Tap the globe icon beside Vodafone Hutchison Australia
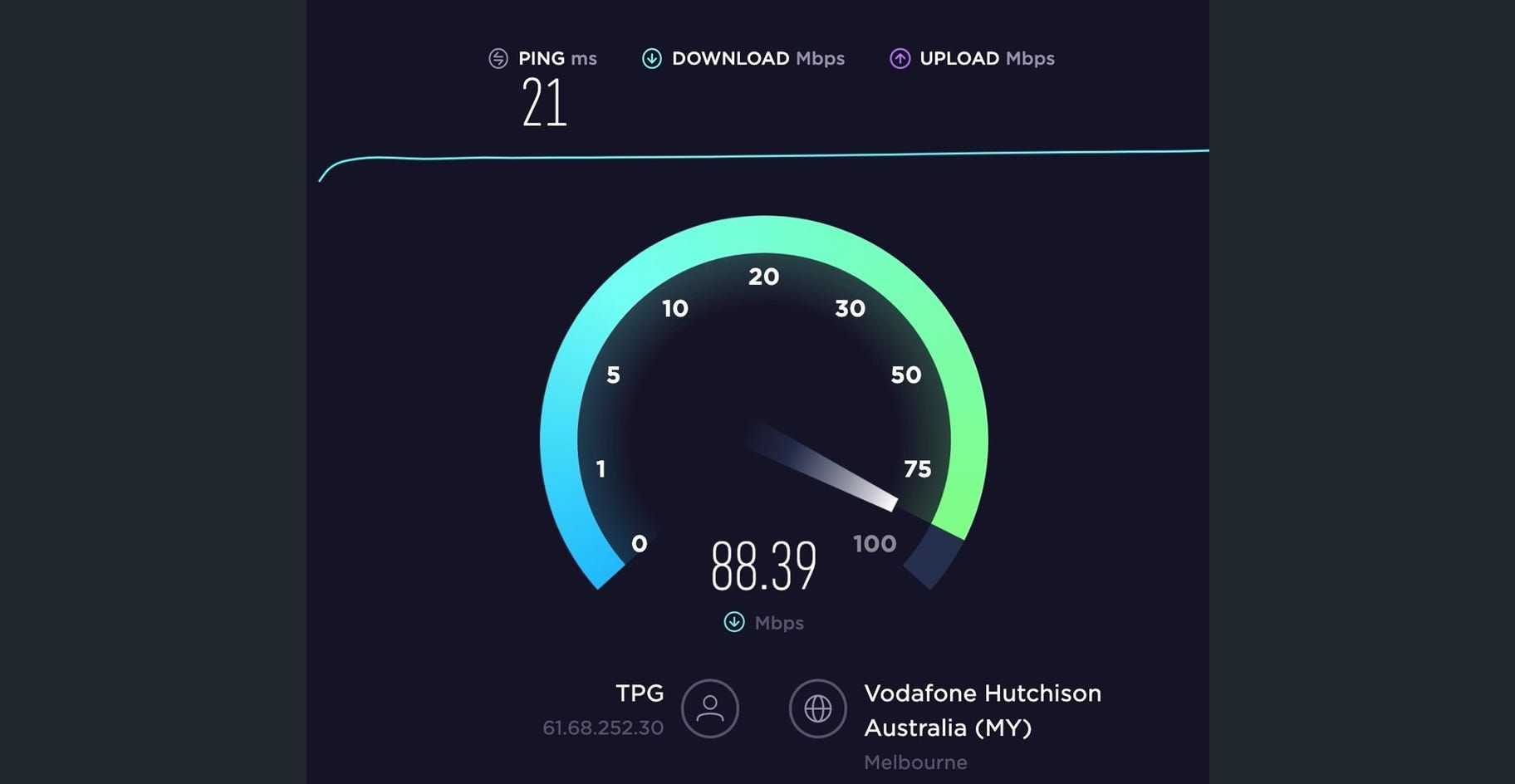1515x784 pixels. (817, 708)
